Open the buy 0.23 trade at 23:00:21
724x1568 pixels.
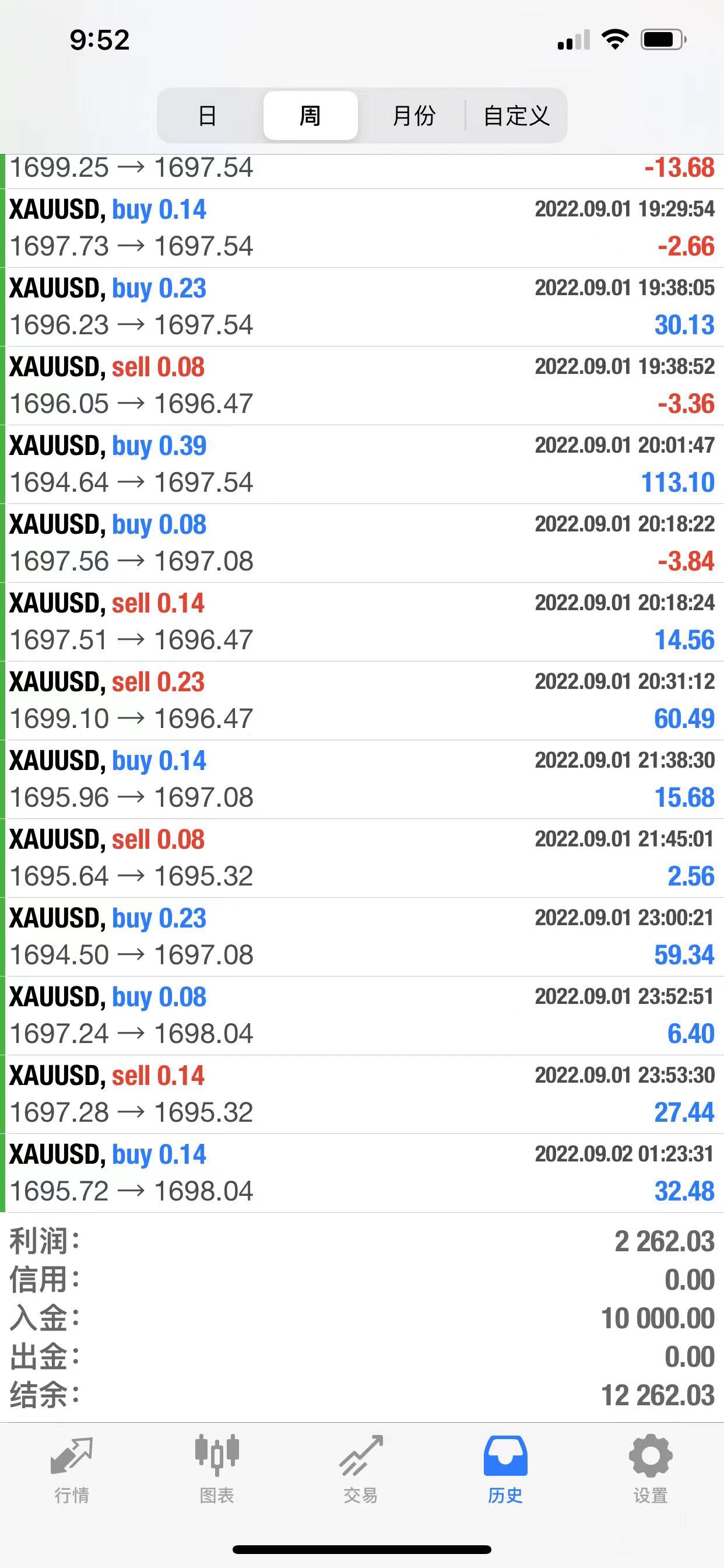362,936
